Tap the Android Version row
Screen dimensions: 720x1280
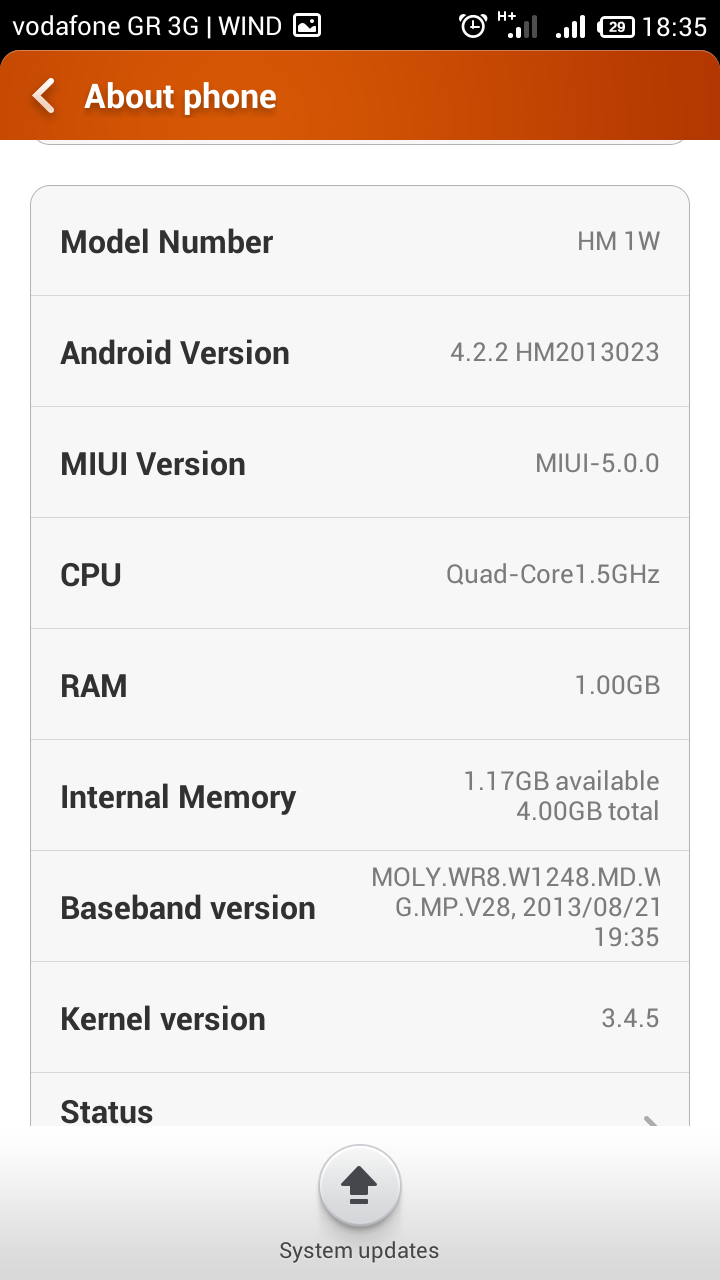360,352
